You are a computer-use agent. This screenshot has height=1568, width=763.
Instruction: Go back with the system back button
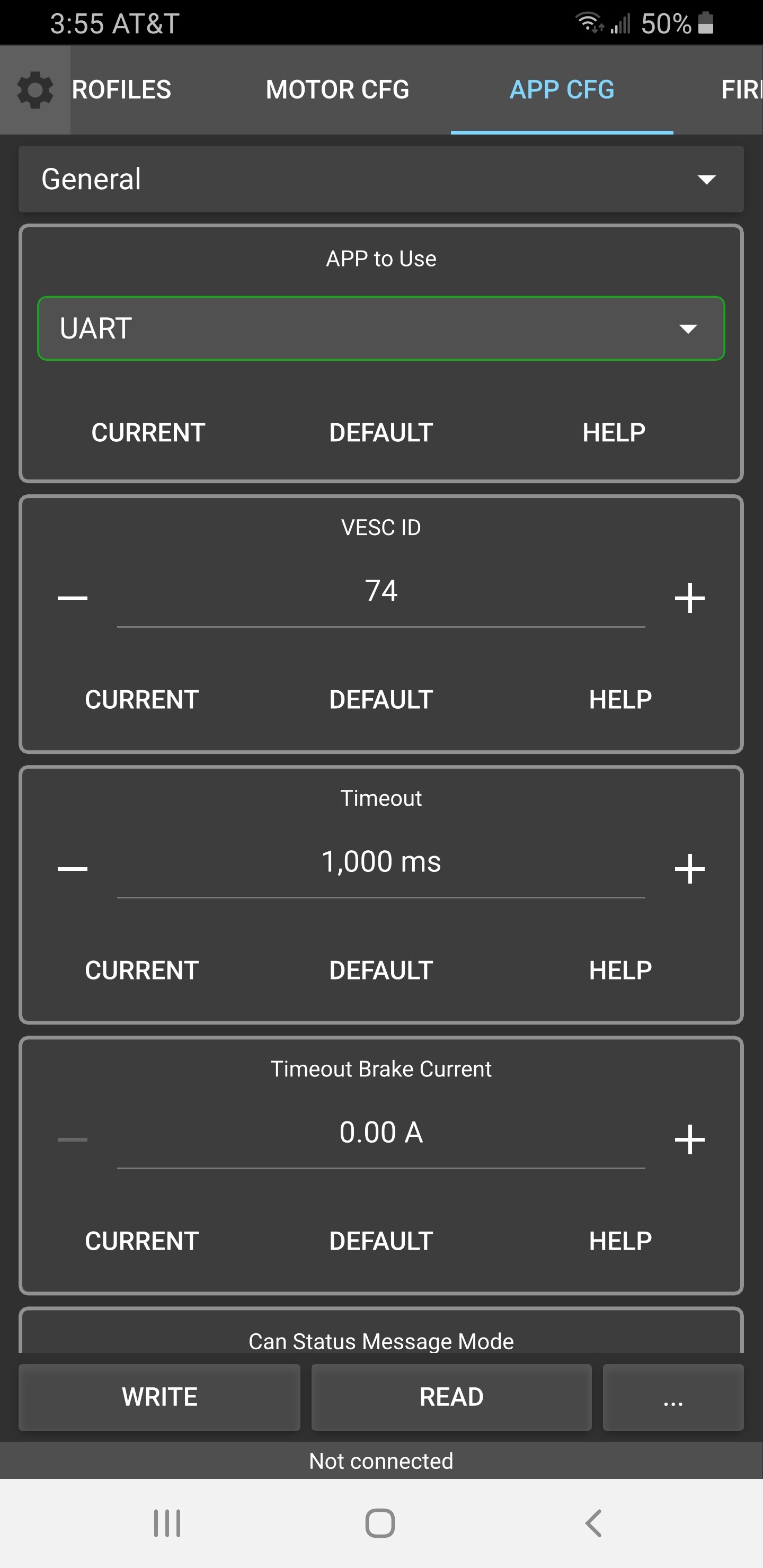[593, 1524]
